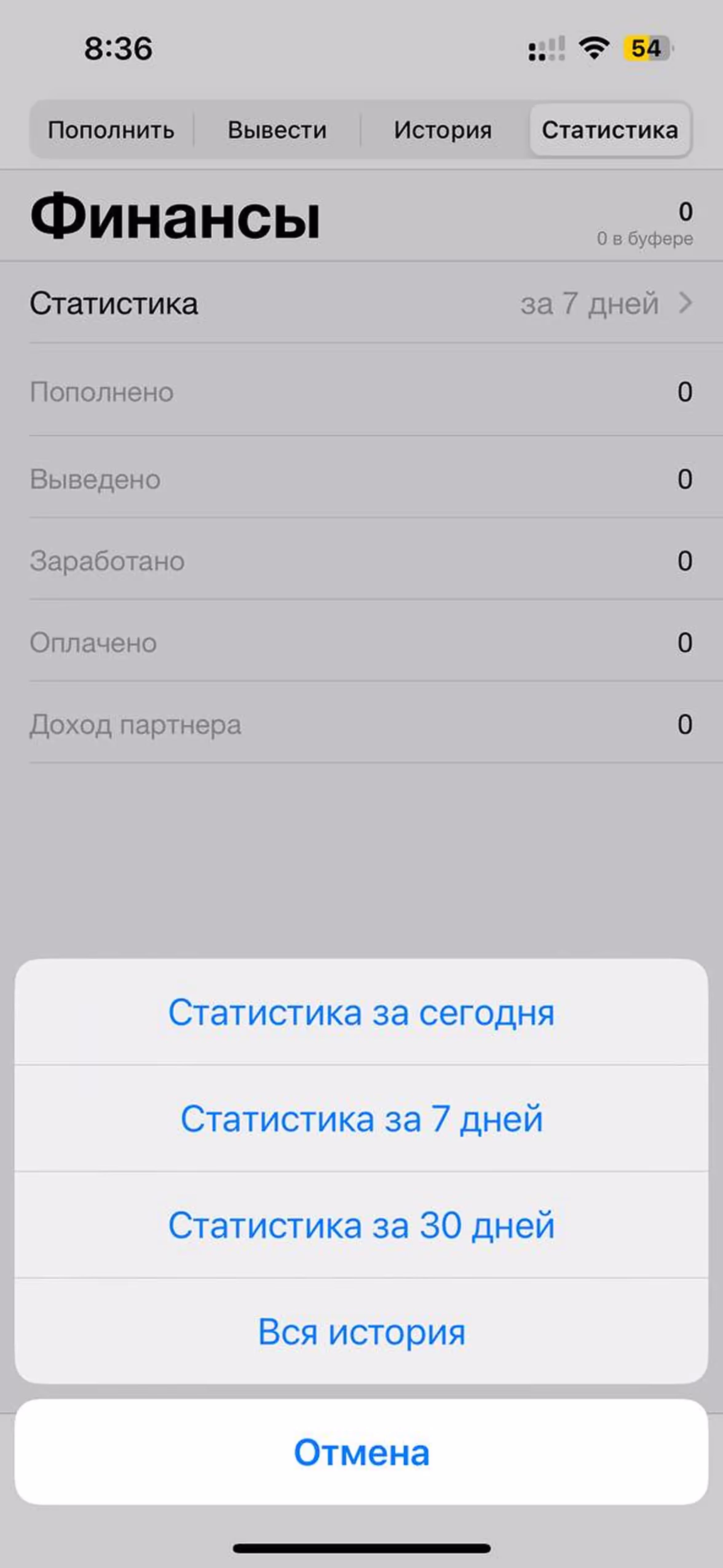Select Статистика за сегодня option
The image size is (723, 1568).
pos(361,1013)
